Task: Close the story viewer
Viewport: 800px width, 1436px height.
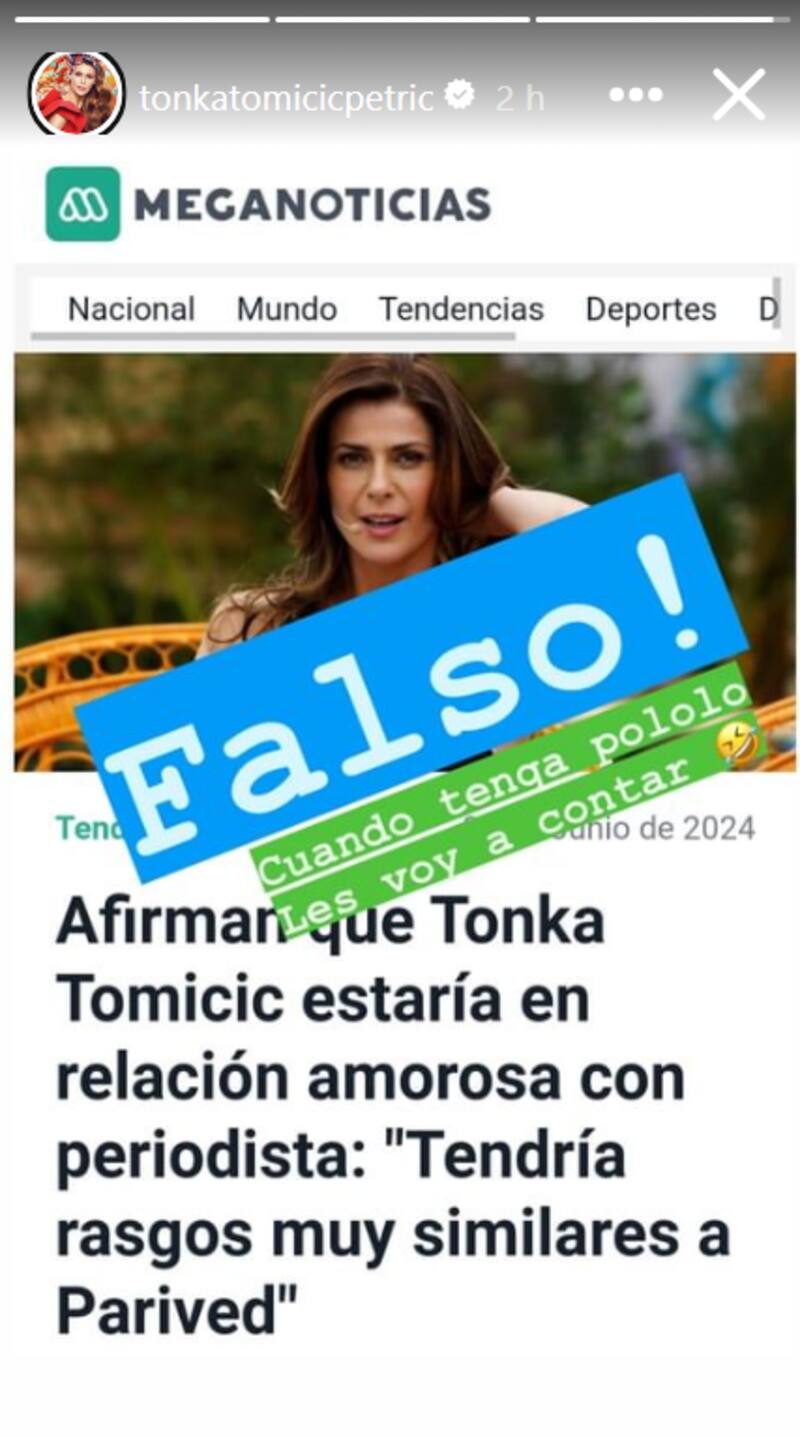Action: coord(738,96)
